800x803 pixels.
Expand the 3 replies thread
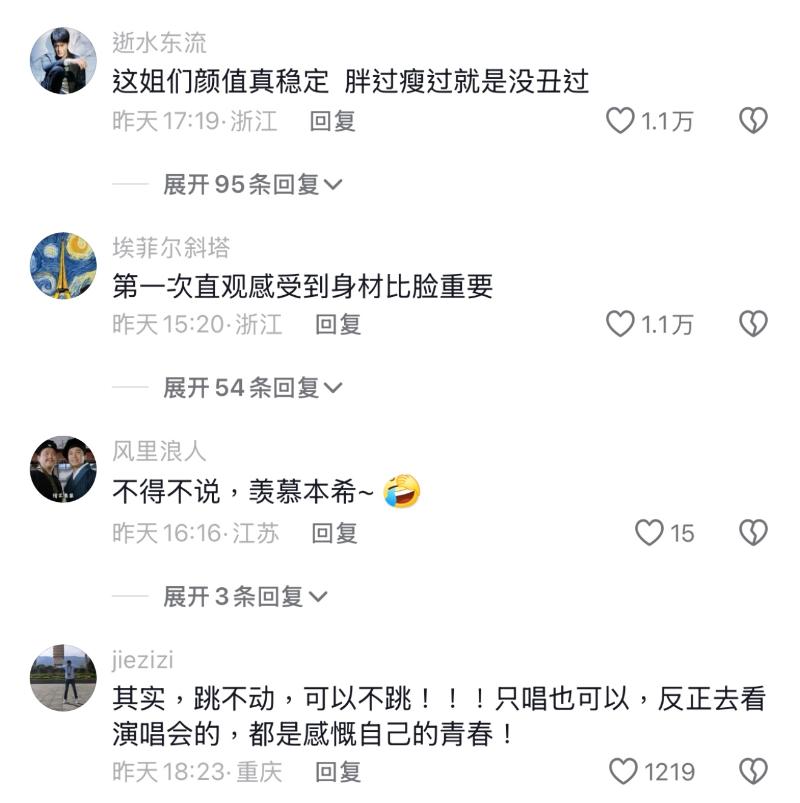245,597
